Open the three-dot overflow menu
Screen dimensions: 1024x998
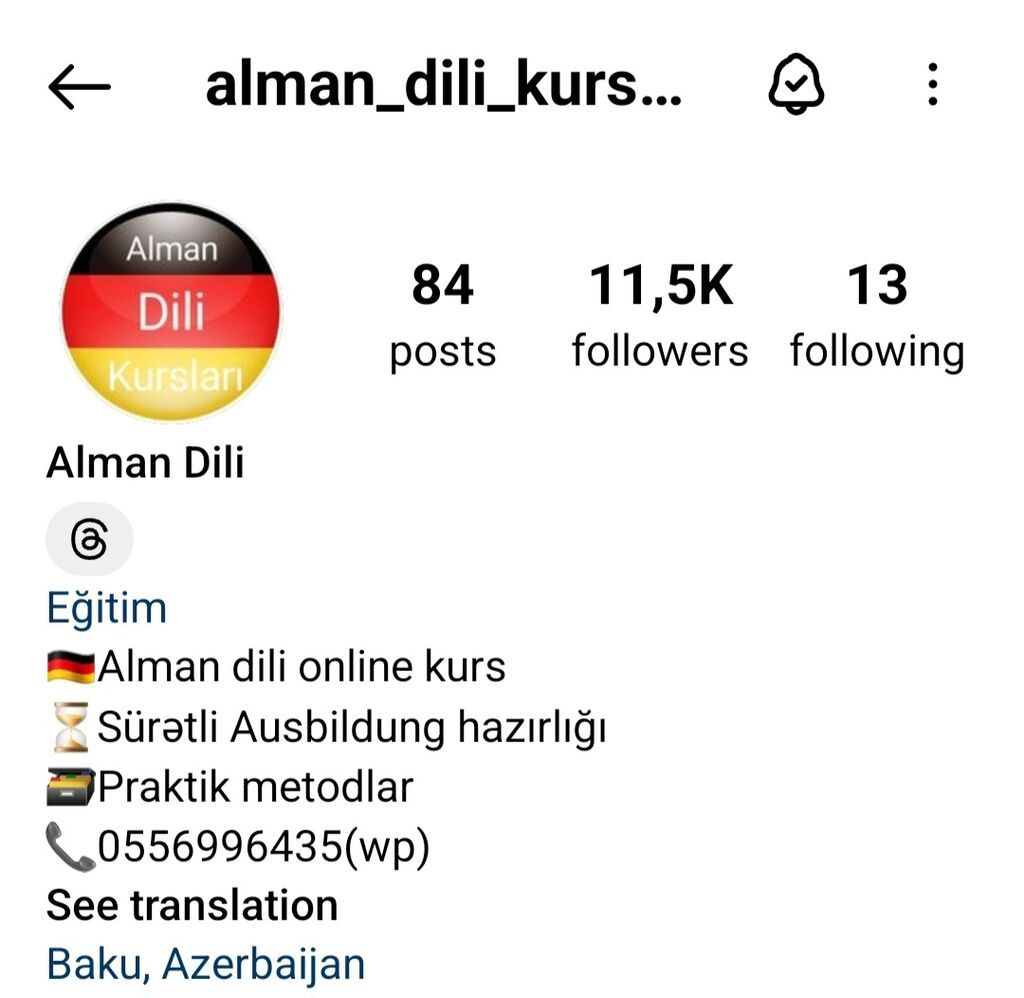coord(932,85)
